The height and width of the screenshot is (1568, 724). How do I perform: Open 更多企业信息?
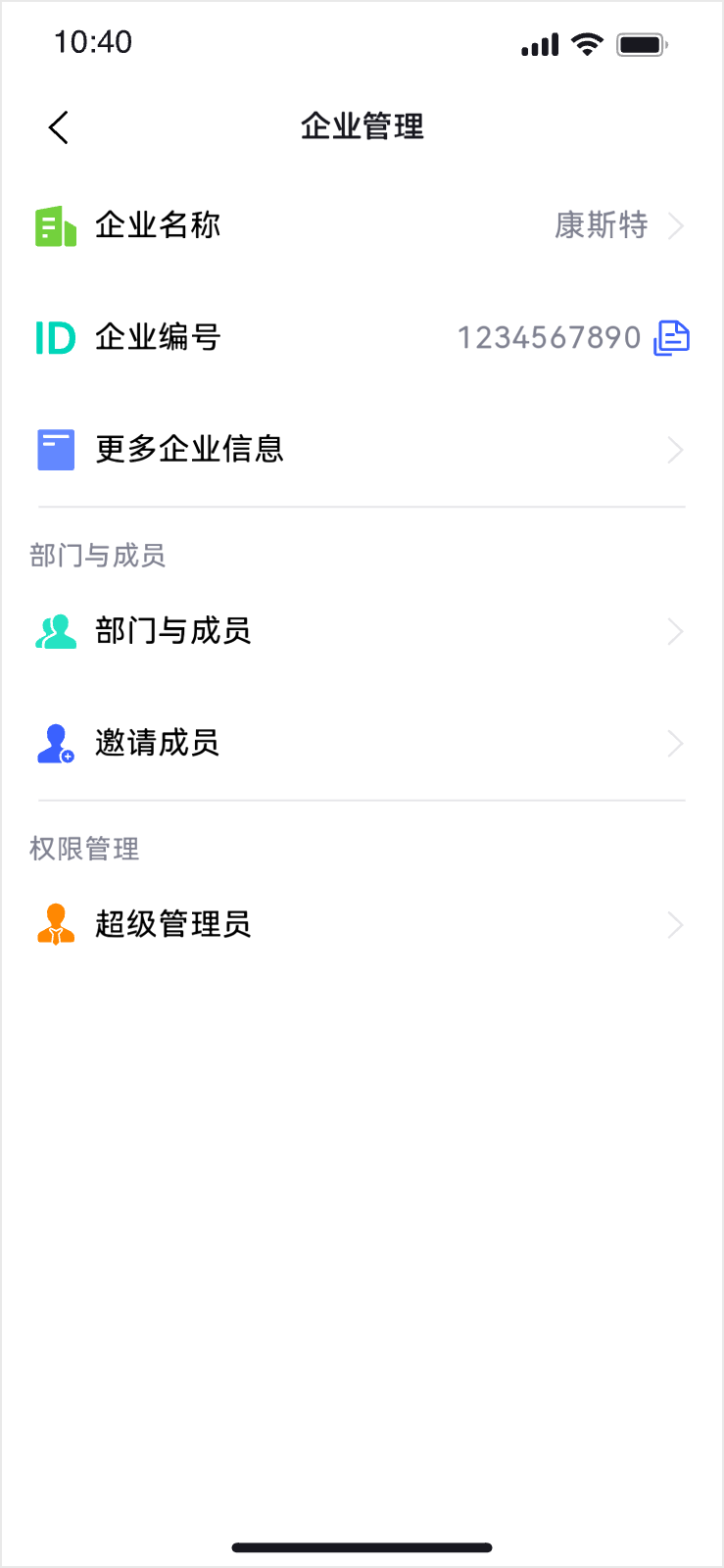tap(361, 450)
